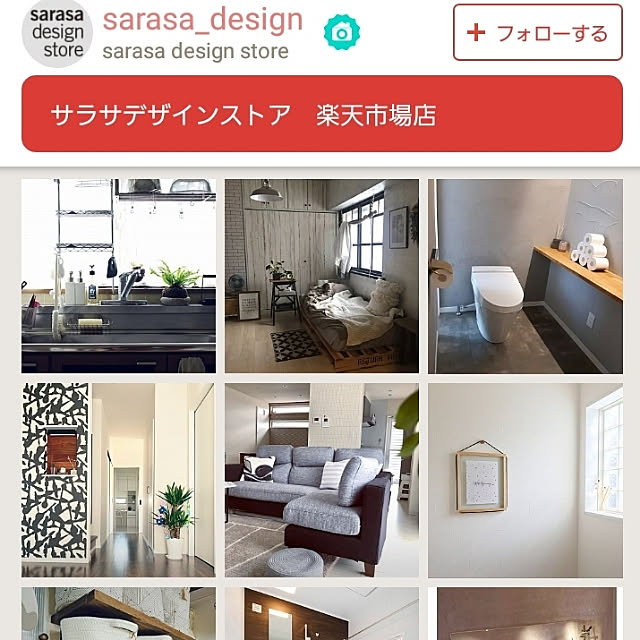640x640 pixels.
Task: View the hallway with patterned wall photo
Action: [x=118, y=480]
